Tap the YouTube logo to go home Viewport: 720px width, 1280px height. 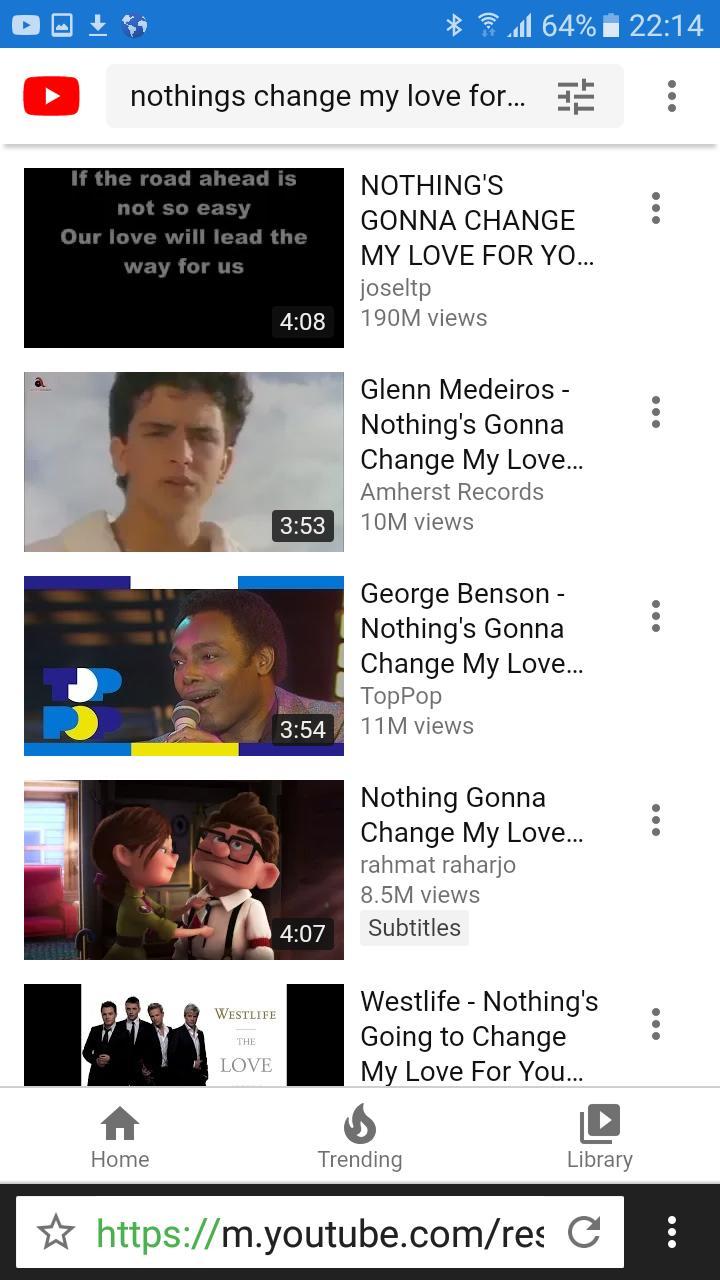(x=51, y=96)
